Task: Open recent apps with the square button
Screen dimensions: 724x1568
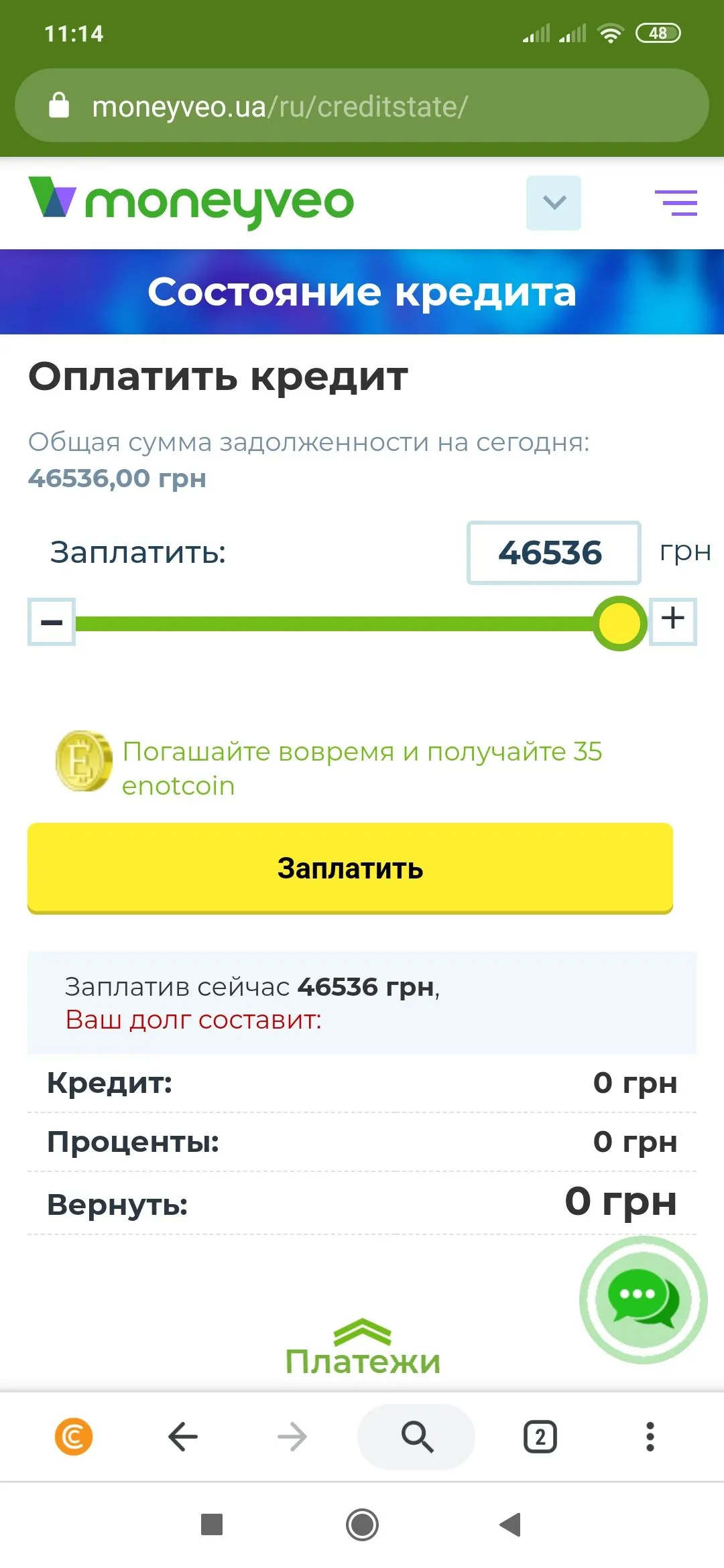Action: click(x=212, y=1525)
